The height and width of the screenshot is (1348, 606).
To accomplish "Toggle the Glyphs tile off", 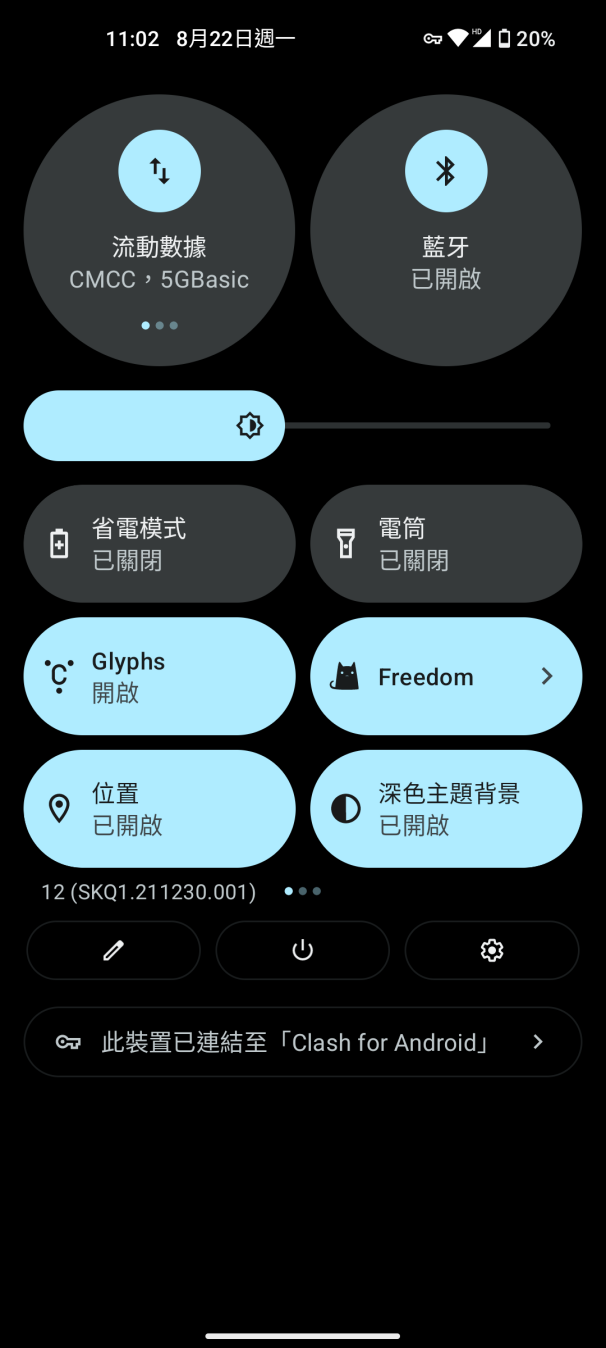I will coord(159,677).
